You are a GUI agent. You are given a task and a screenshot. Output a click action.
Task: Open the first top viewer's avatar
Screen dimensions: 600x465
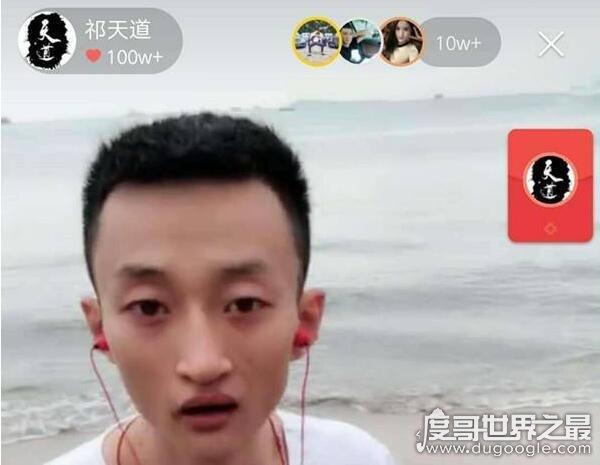click(x=316, y=42)
